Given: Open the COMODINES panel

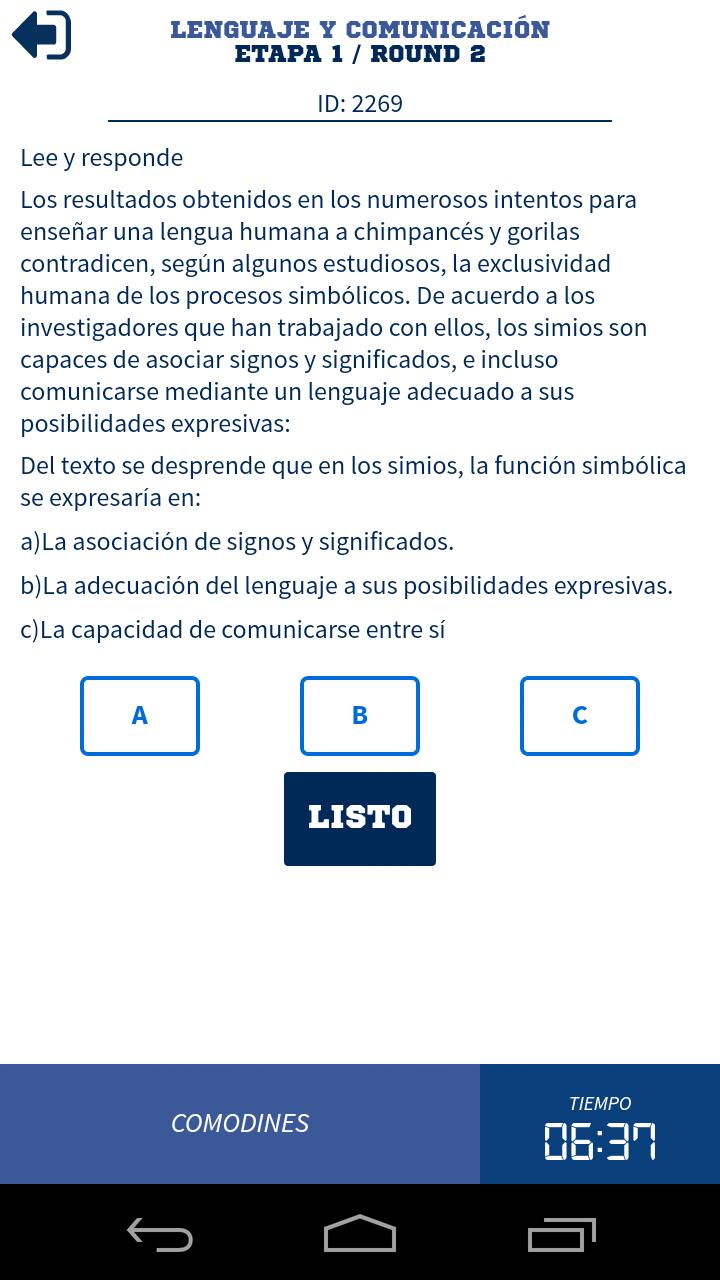Looking at the screenshot, I should [x=240, y=1123].
